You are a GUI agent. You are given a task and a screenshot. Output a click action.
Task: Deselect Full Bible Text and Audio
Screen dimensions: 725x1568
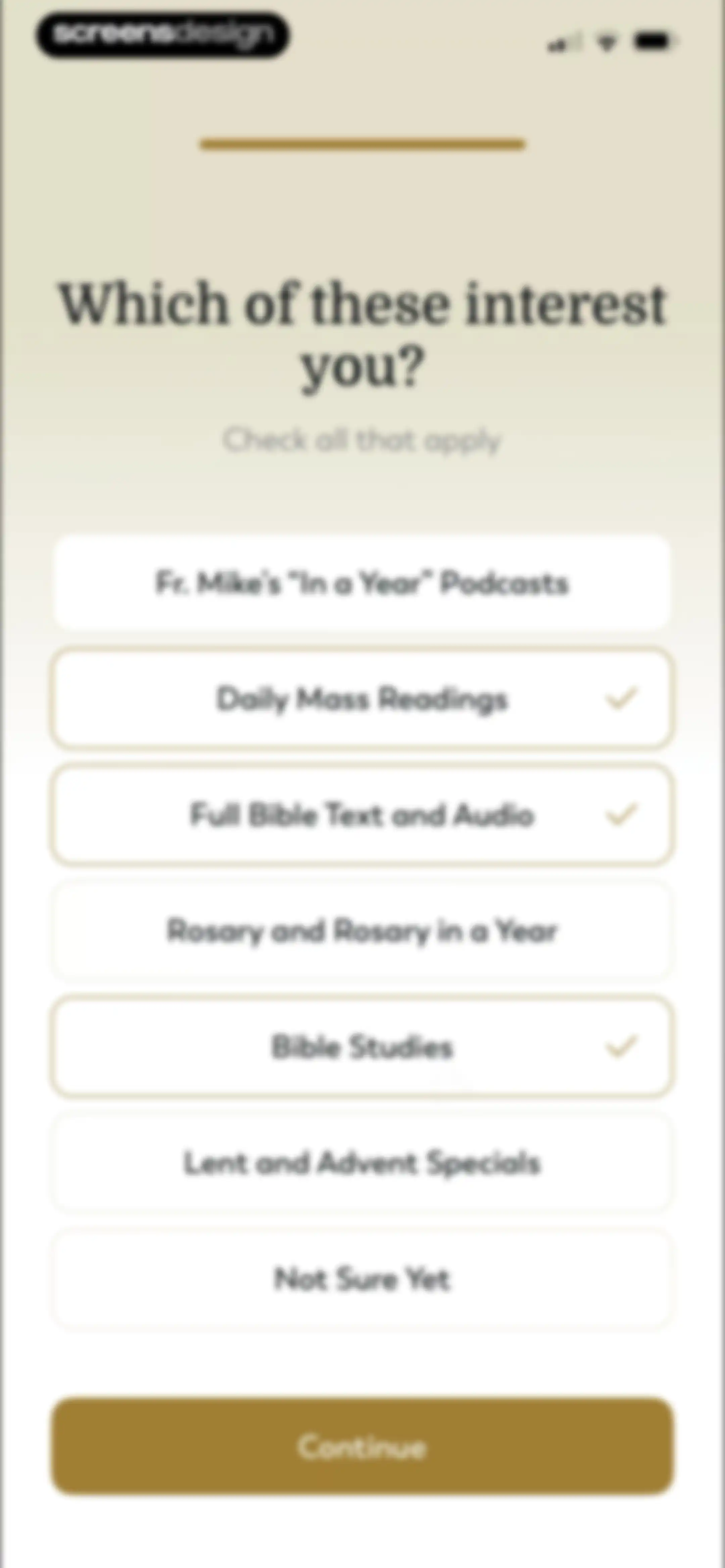click(362, 815)
